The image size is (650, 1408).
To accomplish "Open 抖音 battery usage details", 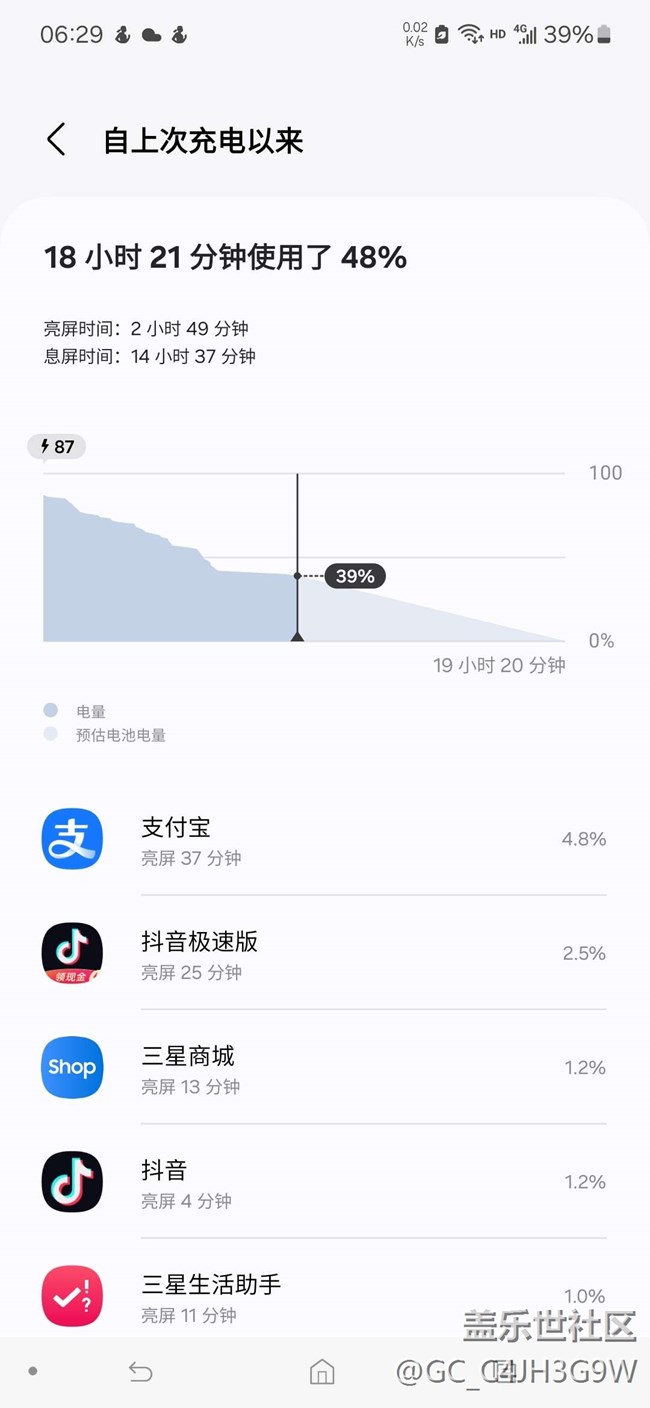I will (x=324, y=1181).
